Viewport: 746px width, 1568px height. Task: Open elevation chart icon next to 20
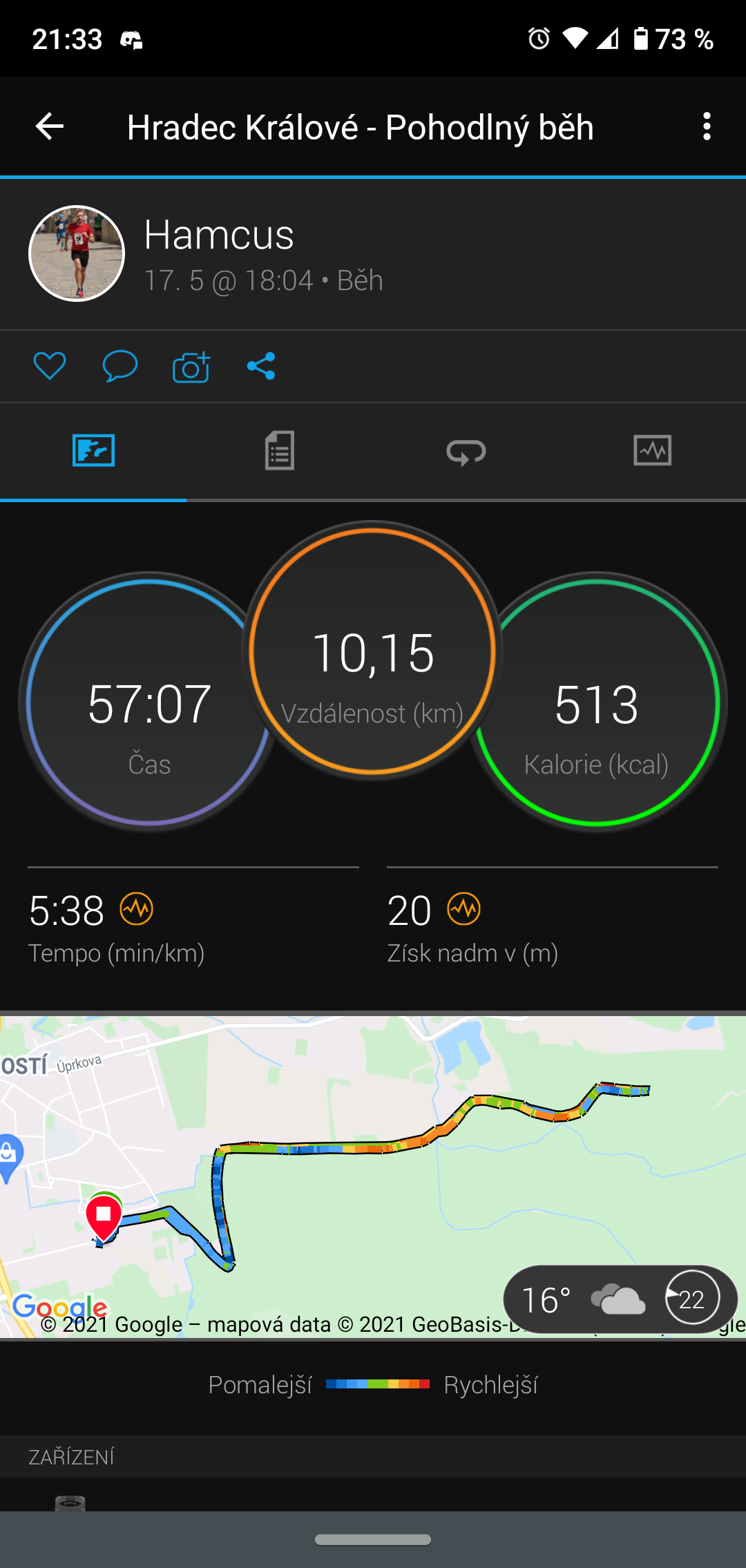click(463, 909)
